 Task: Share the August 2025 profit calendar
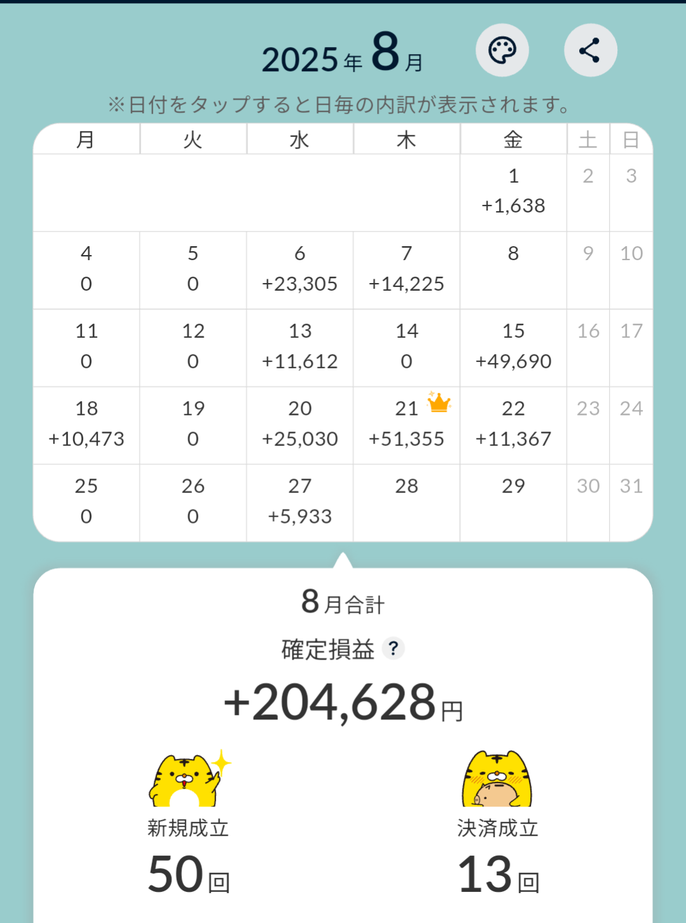590,50
